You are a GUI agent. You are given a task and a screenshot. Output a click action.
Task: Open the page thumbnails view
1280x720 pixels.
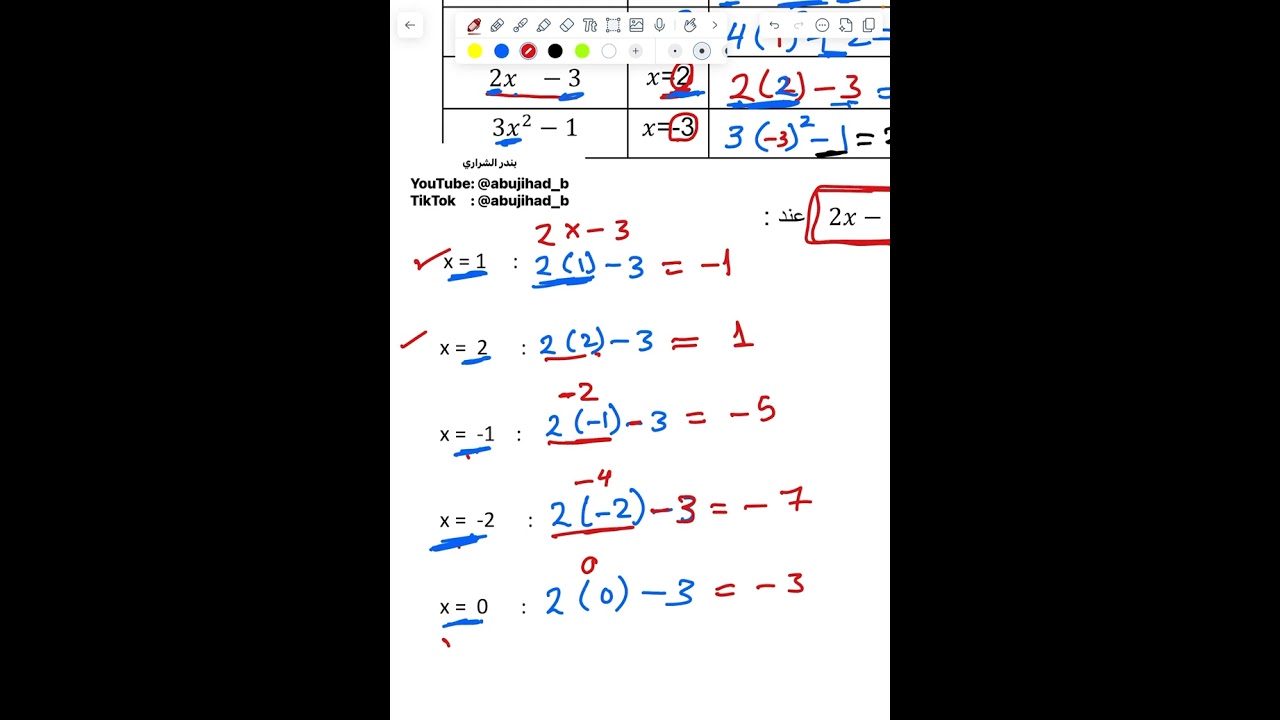pos(868,25)
